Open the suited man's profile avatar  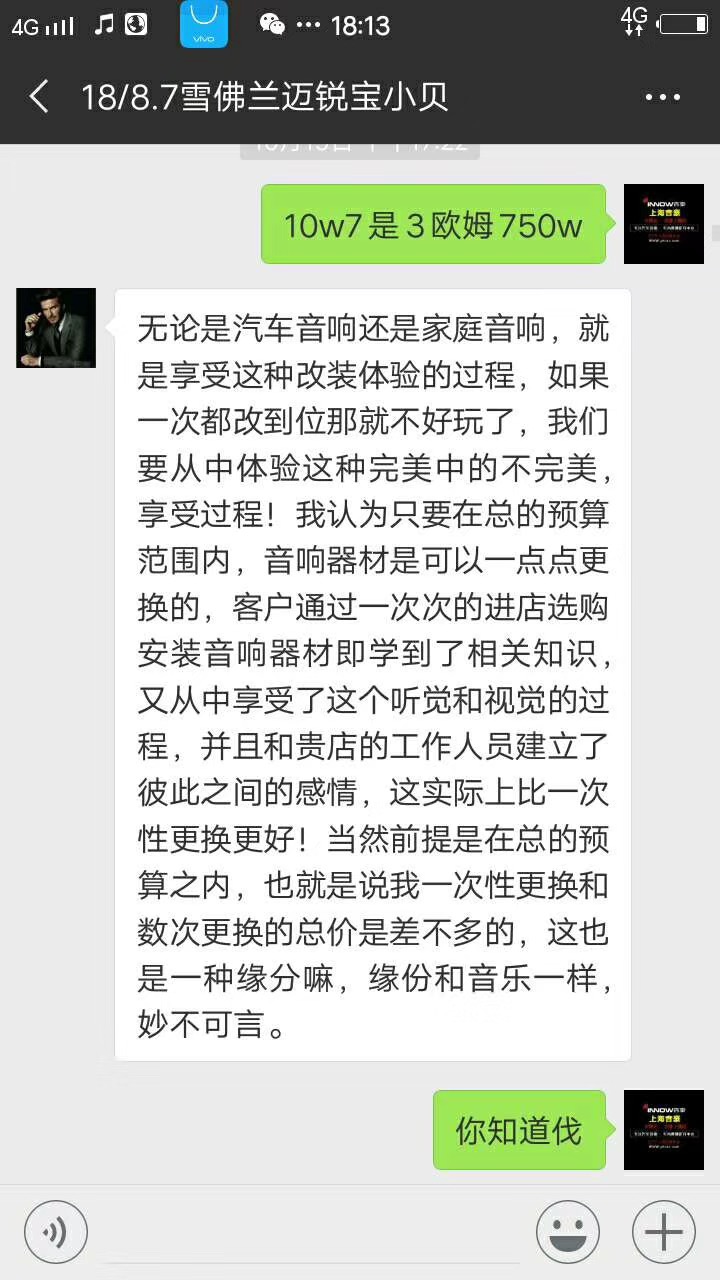click(56, 328)
